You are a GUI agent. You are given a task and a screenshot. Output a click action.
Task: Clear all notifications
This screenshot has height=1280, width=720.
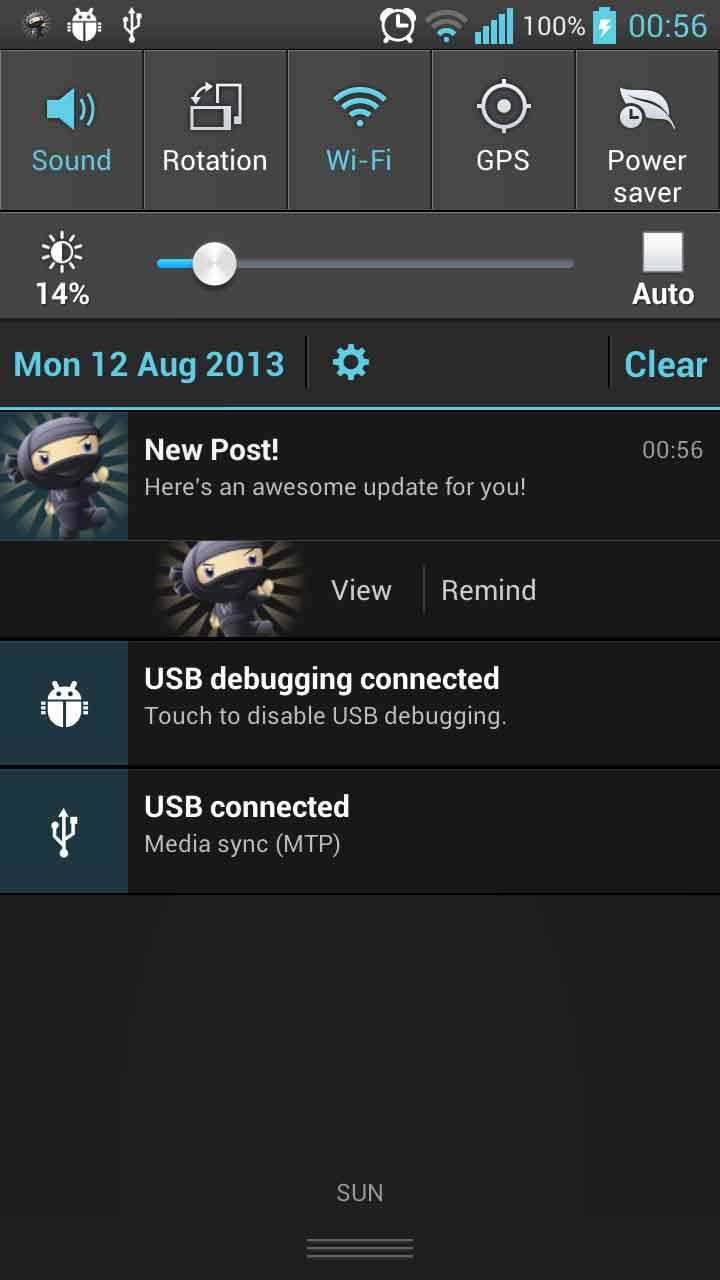(665, 364)
